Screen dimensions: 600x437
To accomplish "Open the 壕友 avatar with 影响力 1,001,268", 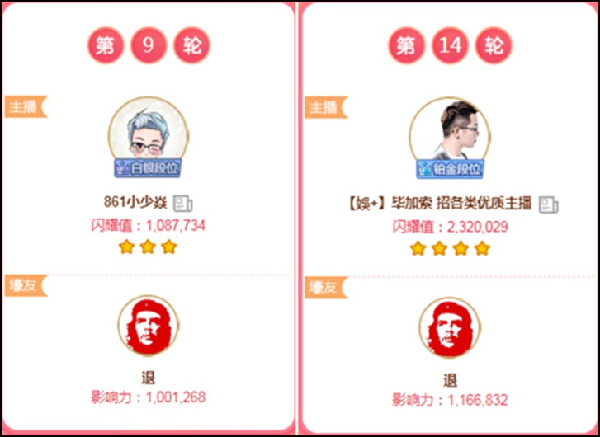I will pos(148,326).
